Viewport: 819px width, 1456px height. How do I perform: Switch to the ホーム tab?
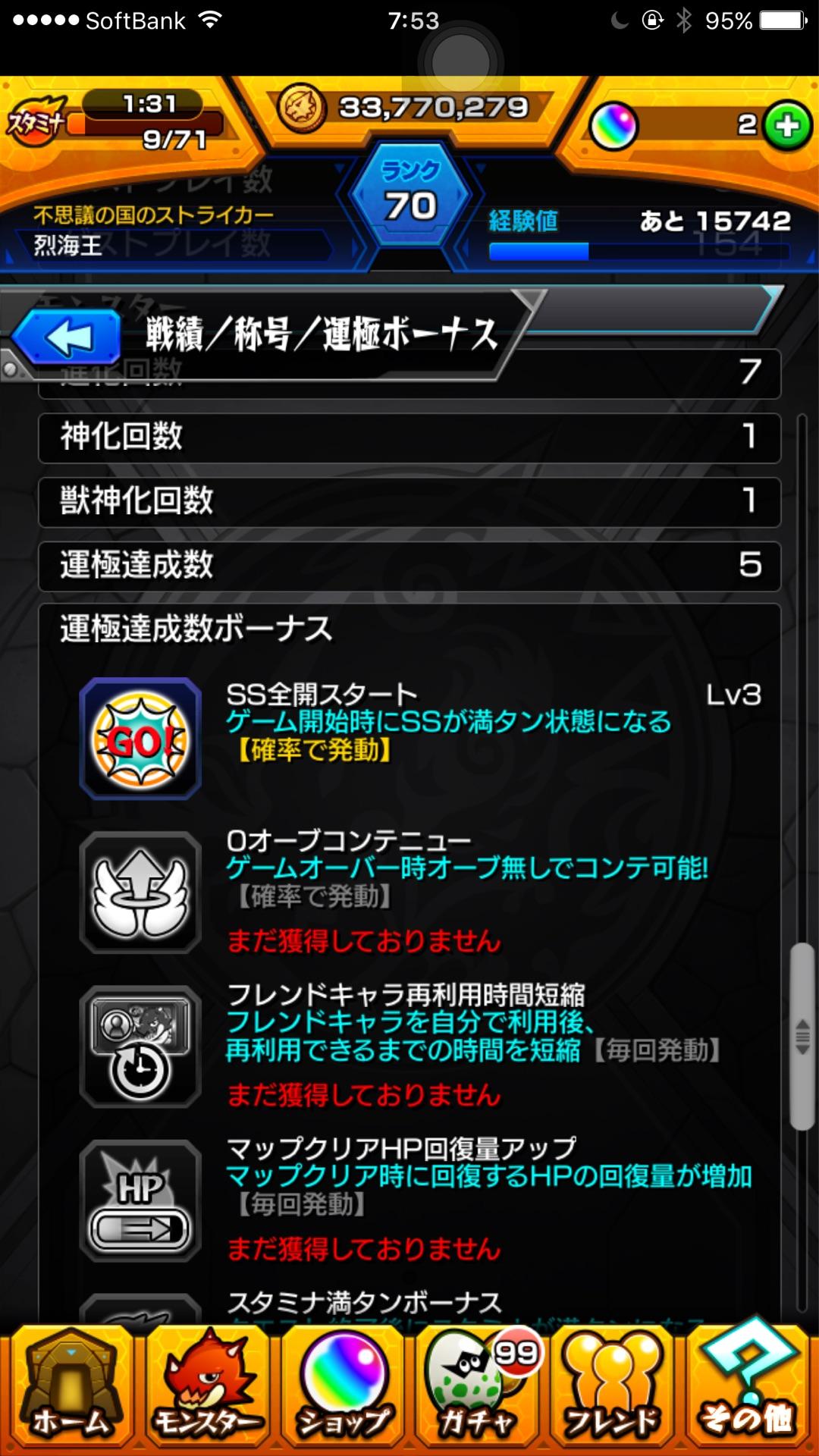click(x=70, y=1389)
